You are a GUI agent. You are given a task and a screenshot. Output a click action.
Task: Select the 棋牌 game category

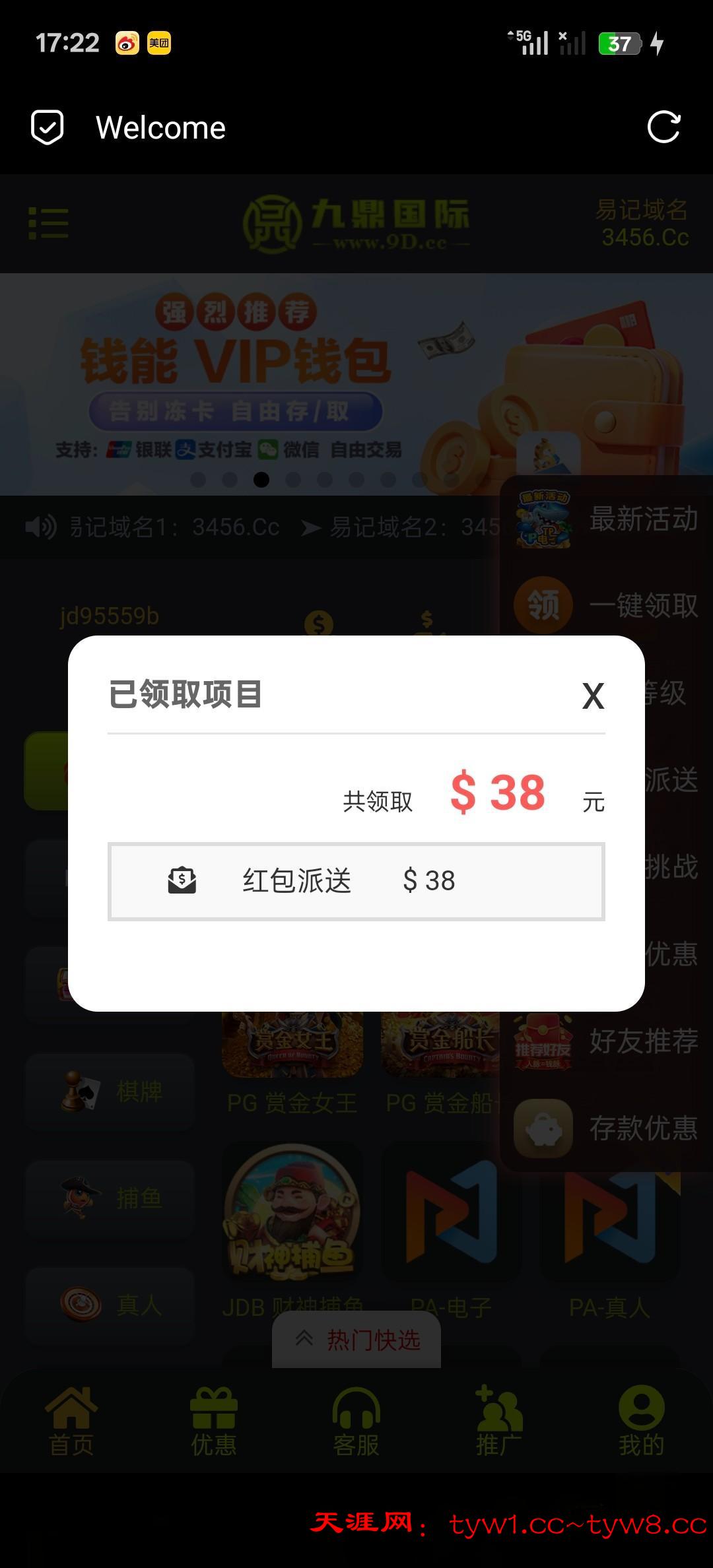(110, 1091)
